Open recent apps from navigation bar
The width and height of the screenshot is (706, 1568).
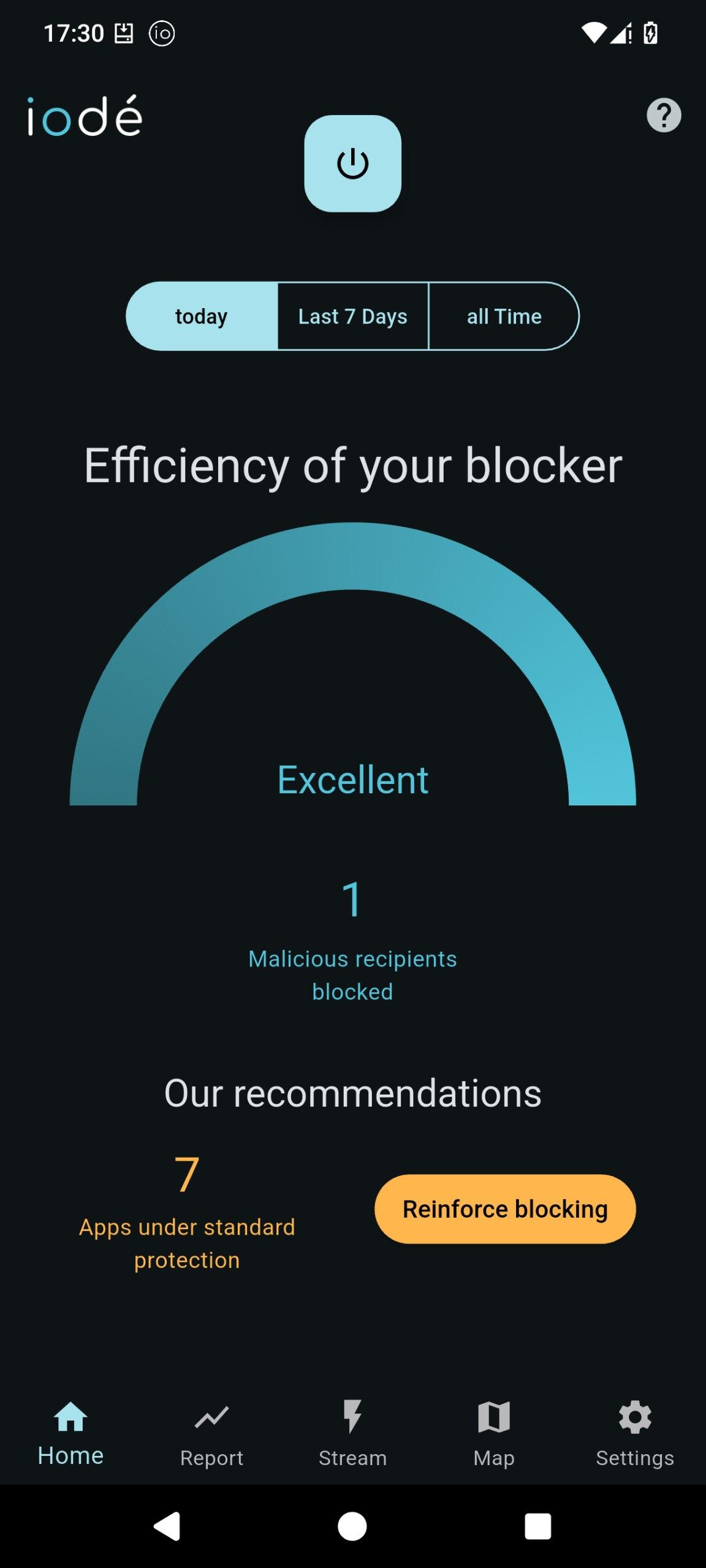click(537, 1526)
